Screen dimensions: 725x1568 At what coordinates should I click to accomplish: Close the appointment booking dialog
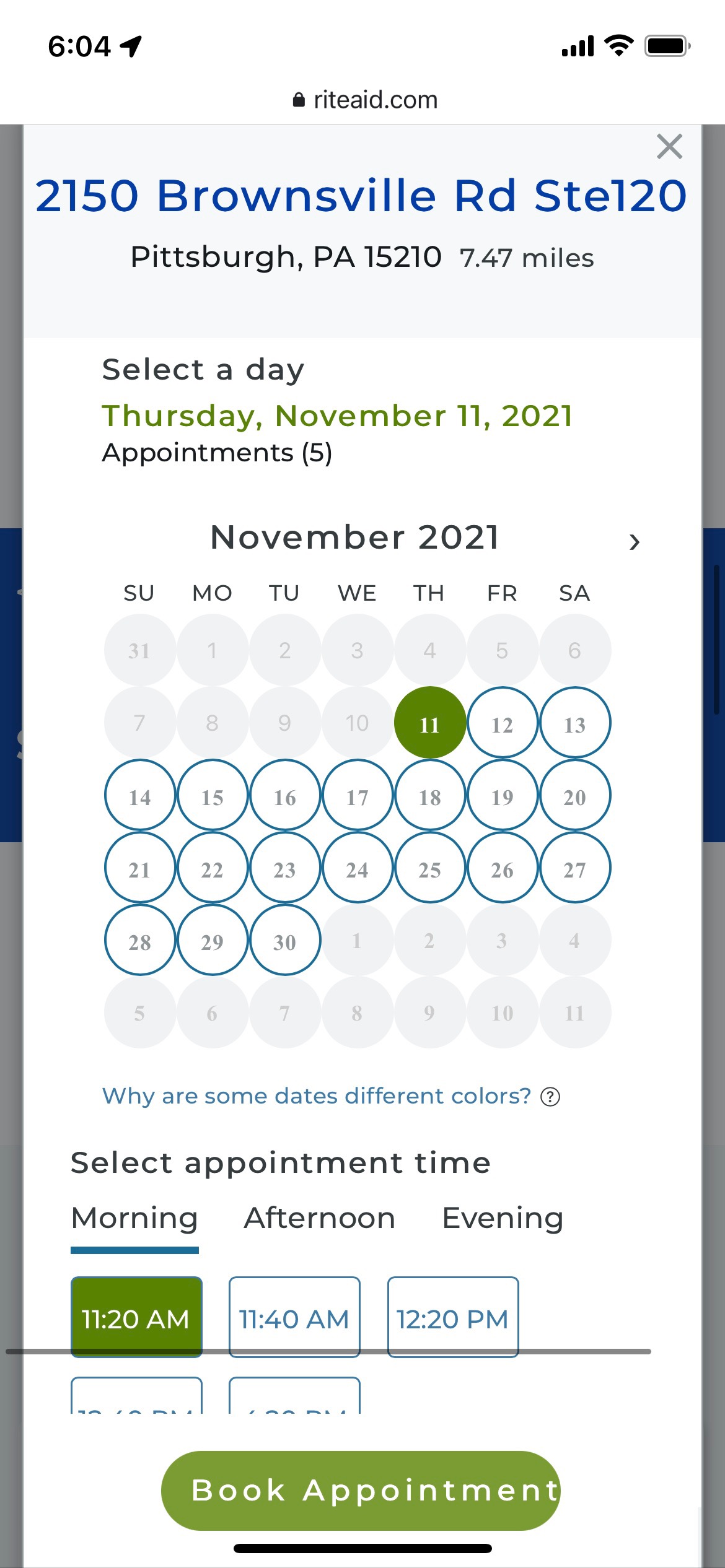[x=669, y=147]
